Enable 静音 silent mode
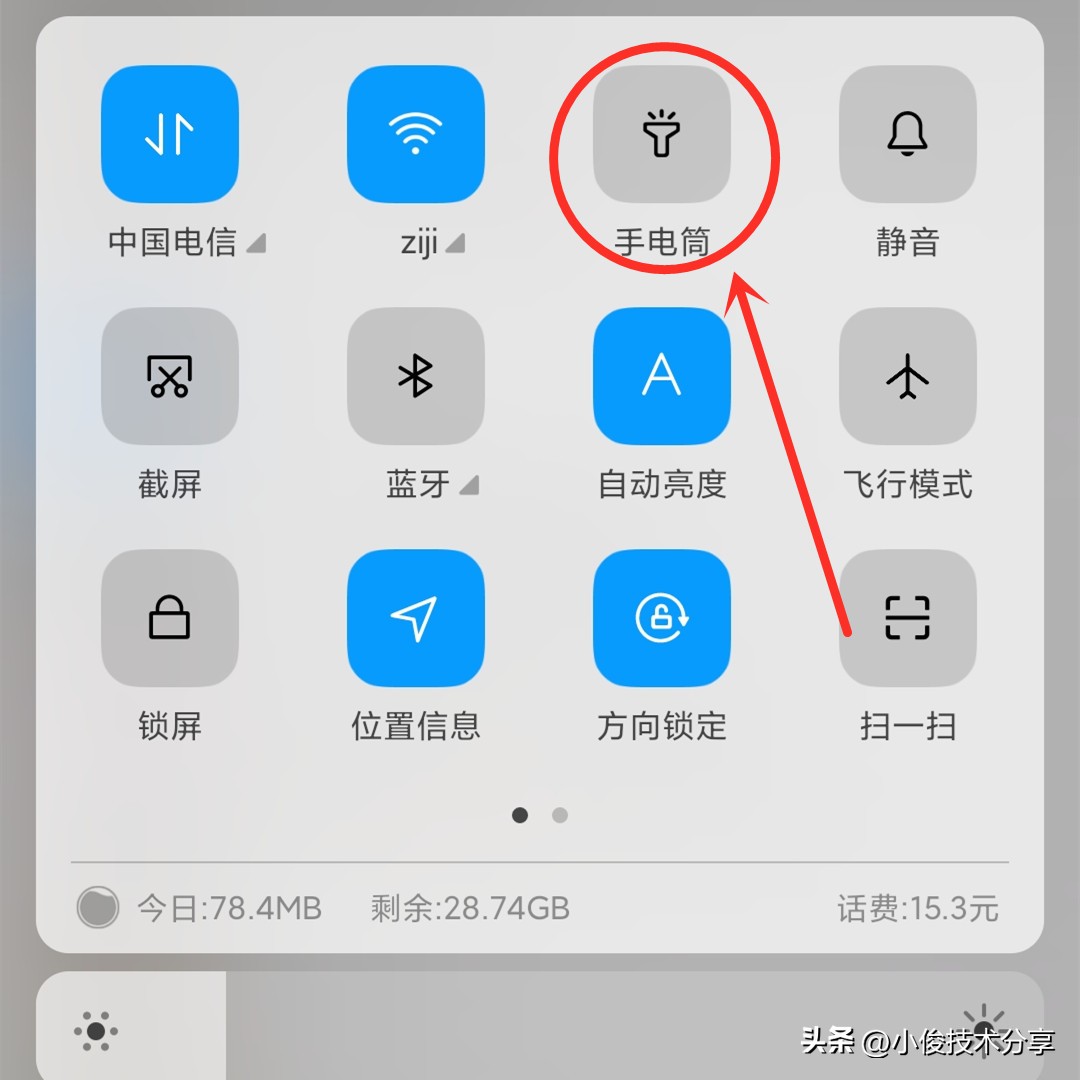The height and width of the screenshot is (1080, 1080). pyautogui.click(x=907, y=135)
